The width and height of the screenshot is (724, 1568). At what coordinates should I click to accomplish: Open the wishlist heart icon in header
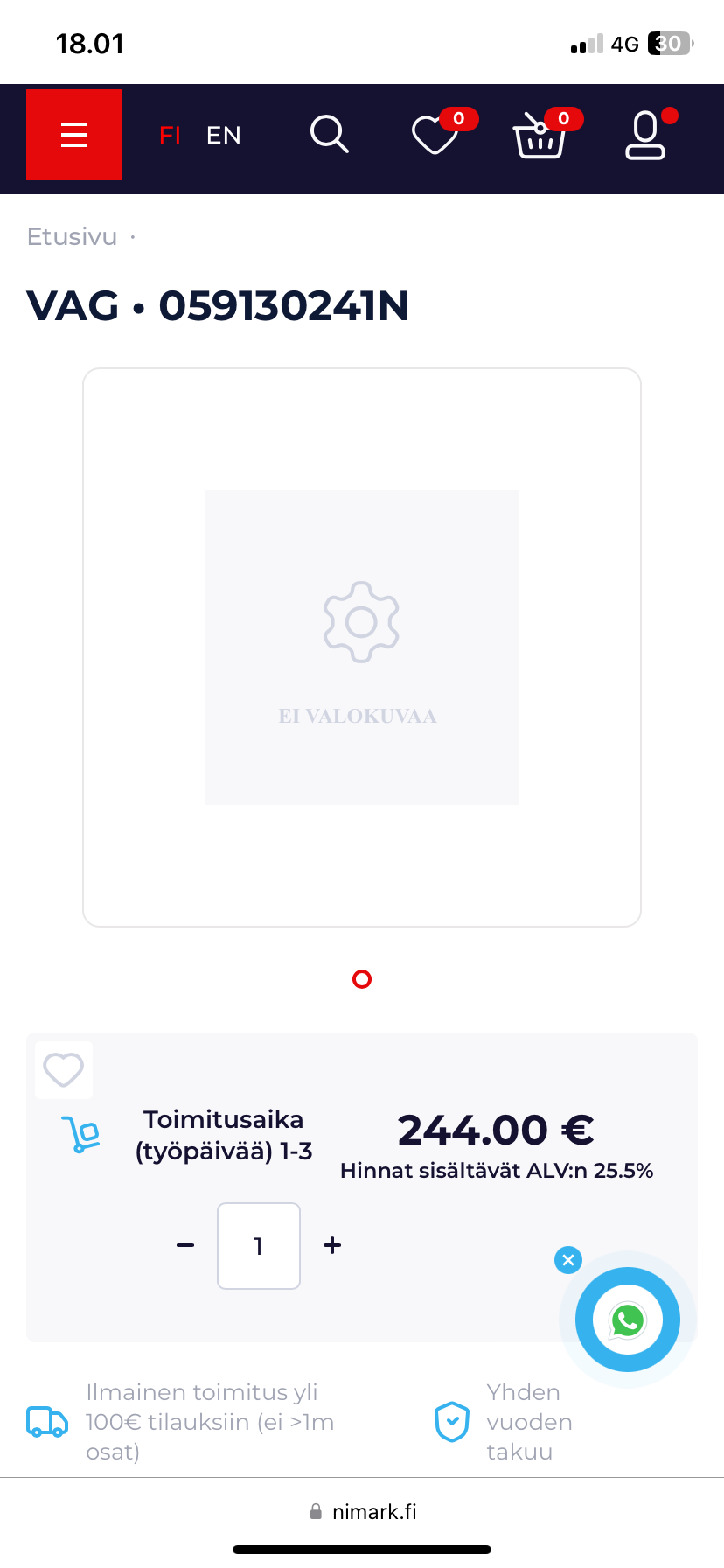tap(435, 136)
